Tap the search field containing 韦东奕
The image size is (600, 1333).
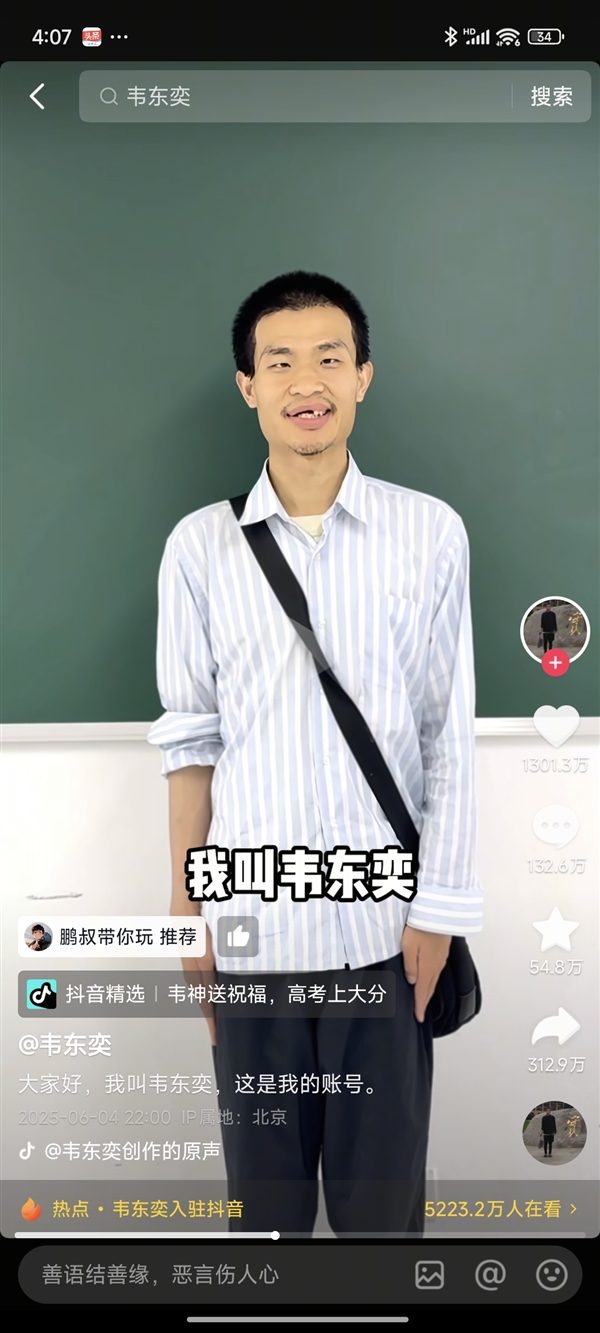300,97
